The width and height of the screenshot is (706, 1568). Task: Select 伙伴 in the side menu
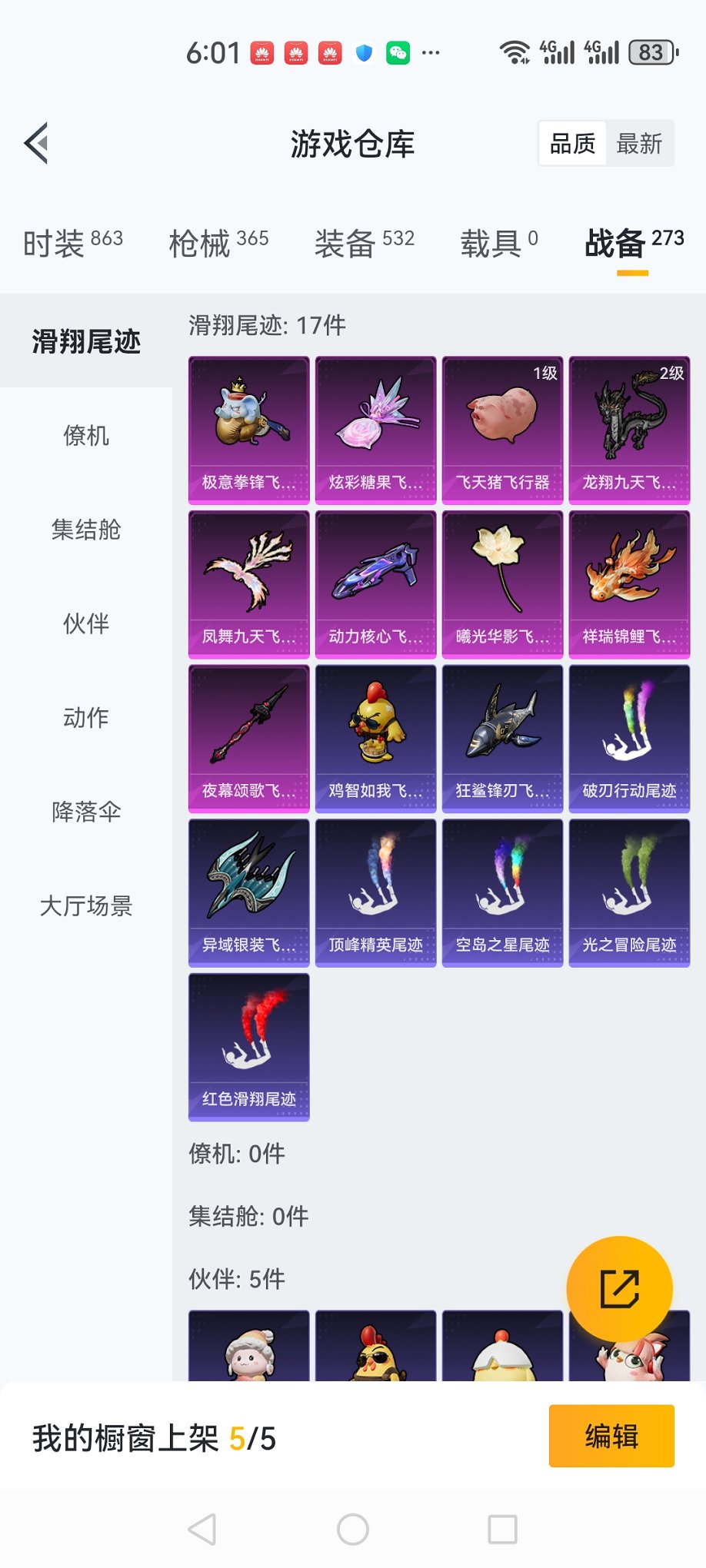86,623
